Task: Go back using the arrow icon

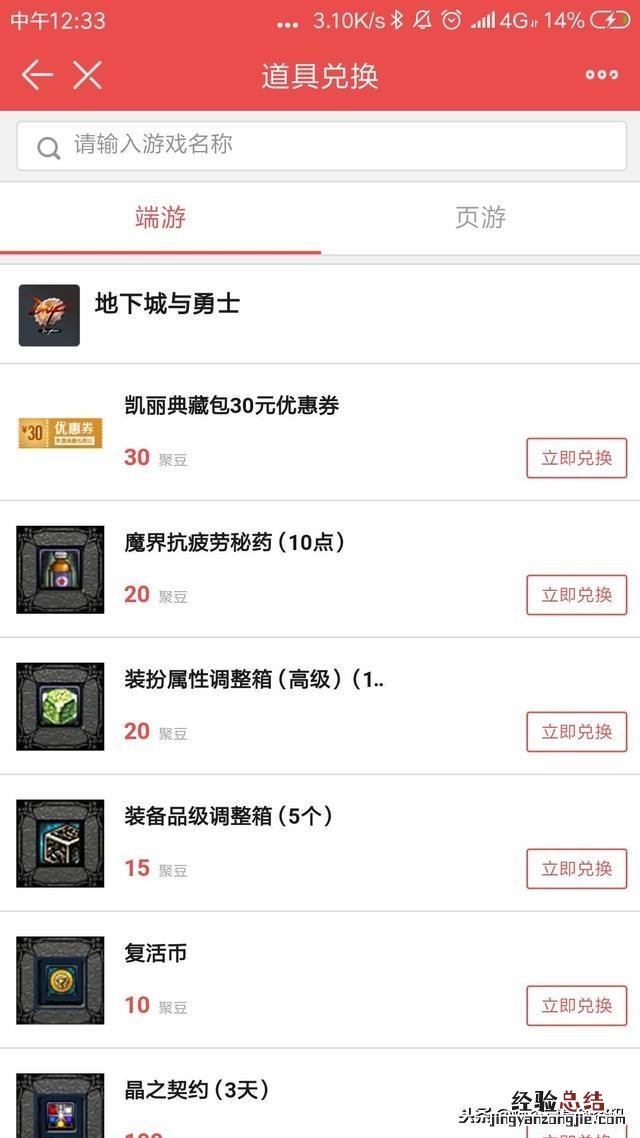Action: tap(37, 75)
